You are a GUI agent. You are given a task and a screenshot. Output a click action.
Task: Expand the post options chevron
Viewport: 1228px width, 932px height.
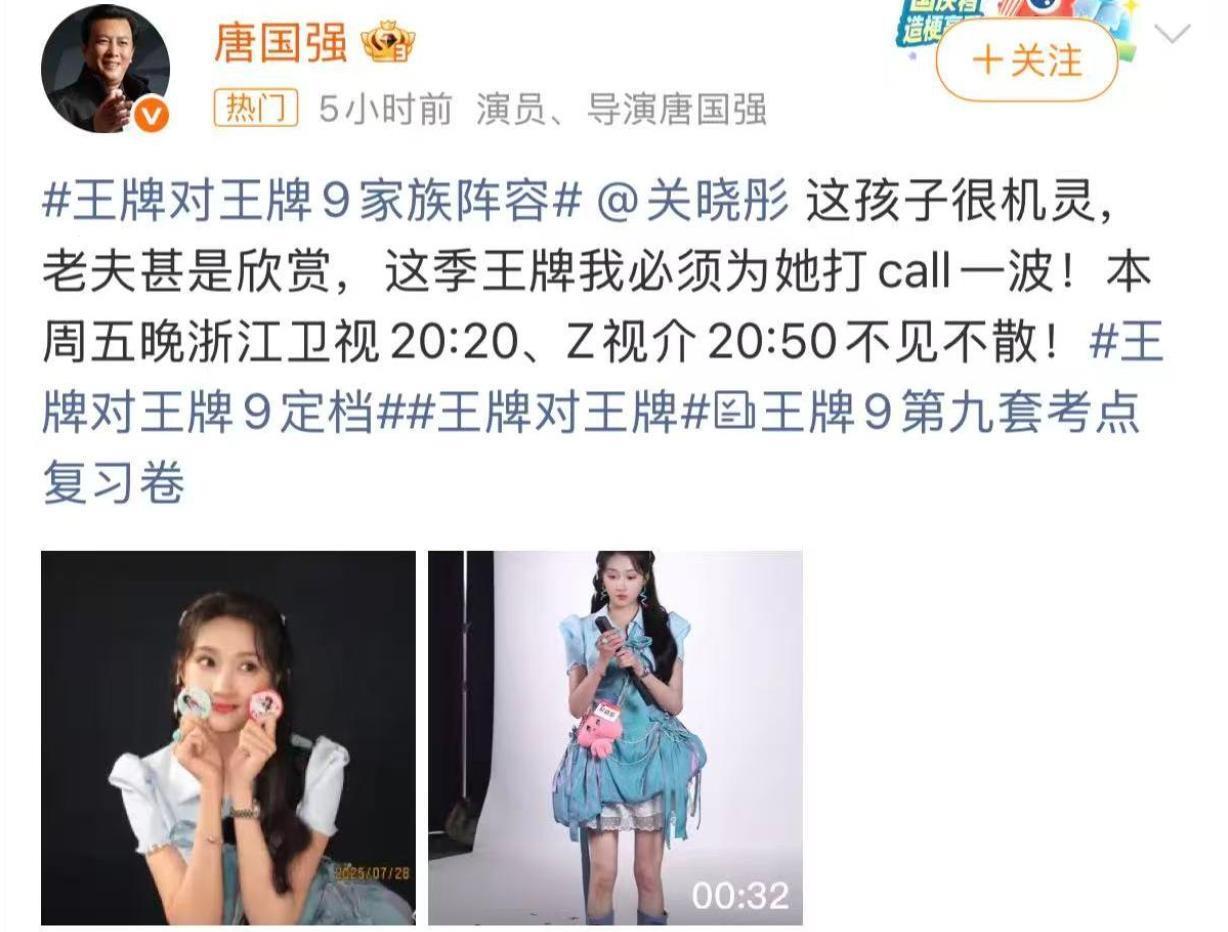coord(1172,34)
